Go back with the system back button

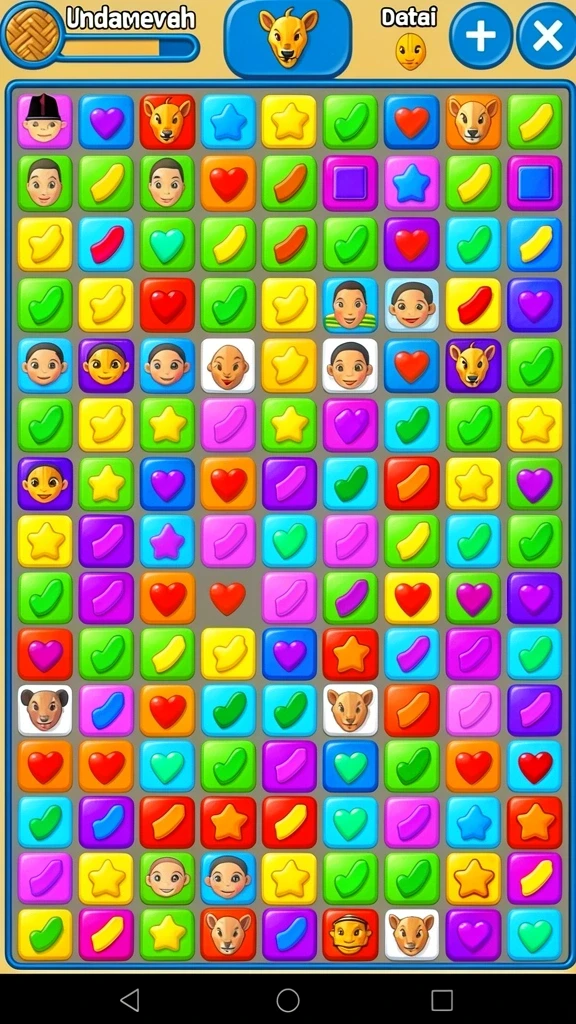pyautogui.click(x=131, y=999)
